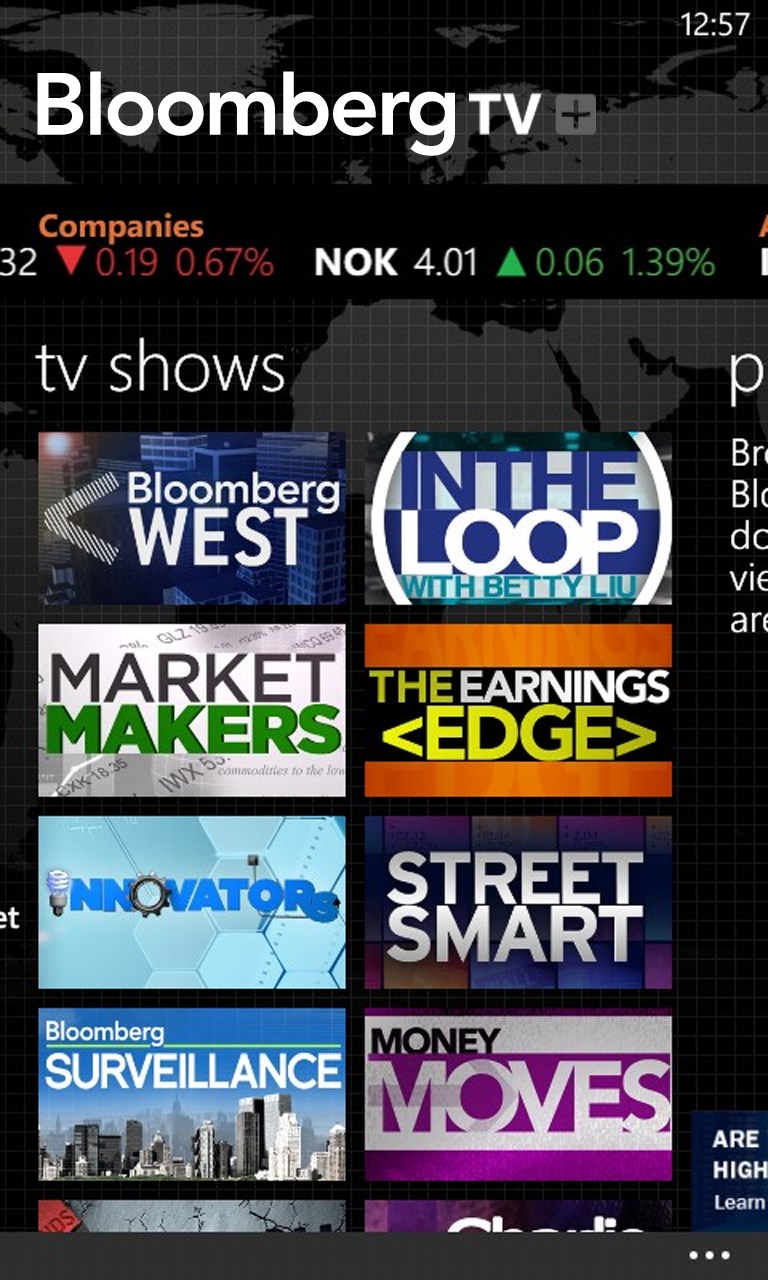This screenshot has width=768, height=1280.
Task: View the Innovators show
Action: point(192,902)
